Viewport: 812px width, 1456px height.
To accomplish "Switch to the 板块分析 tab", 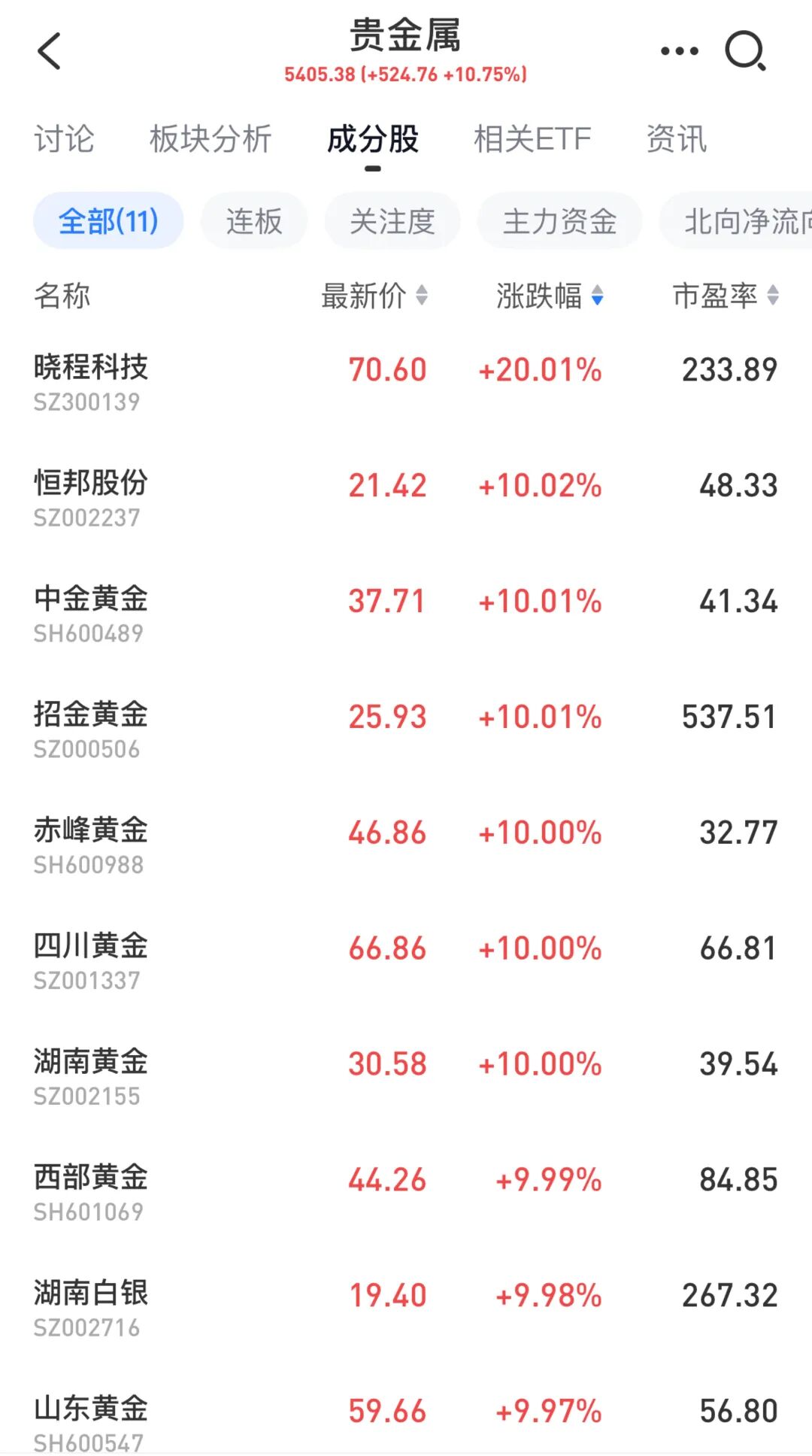I will pyautogui.click(x=211, y=139).
